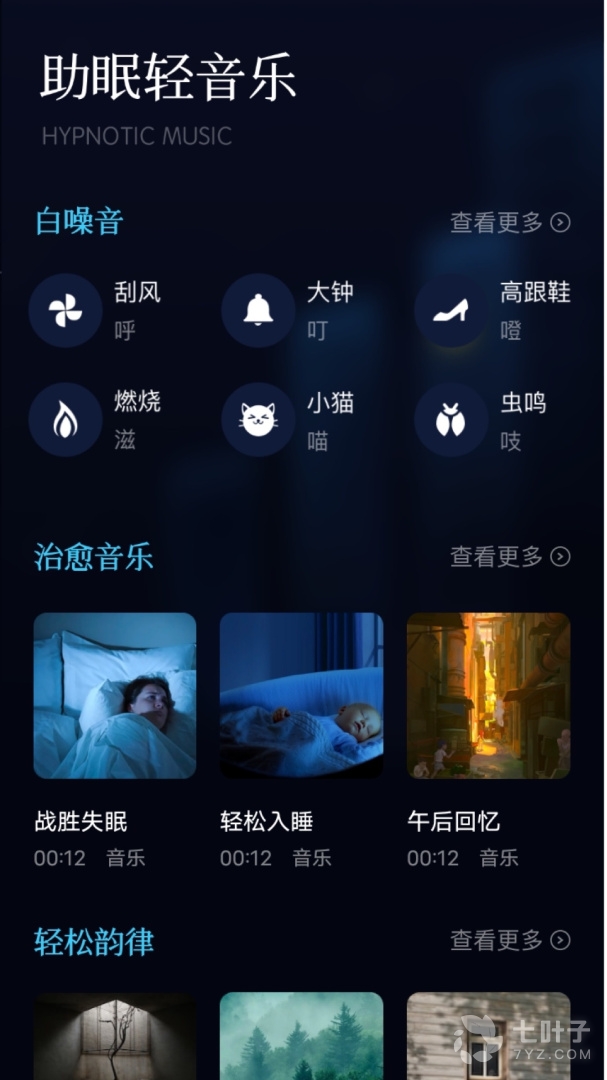
Task: Open the 午后回忆 music card
Action: (x=488, y=696)
